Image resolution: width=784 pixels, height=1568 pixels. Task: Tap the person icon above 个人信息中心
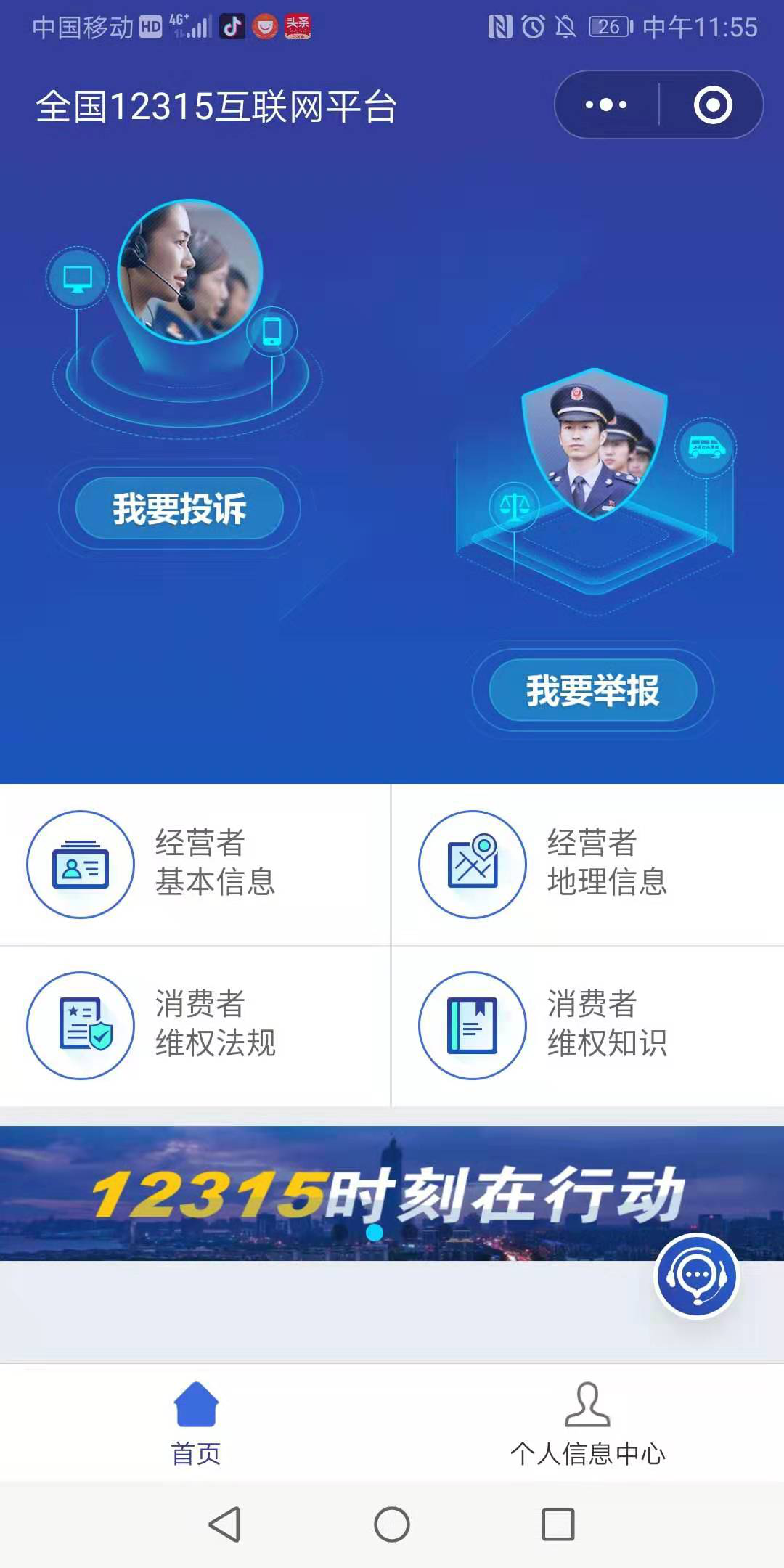tap(588, 1401)
